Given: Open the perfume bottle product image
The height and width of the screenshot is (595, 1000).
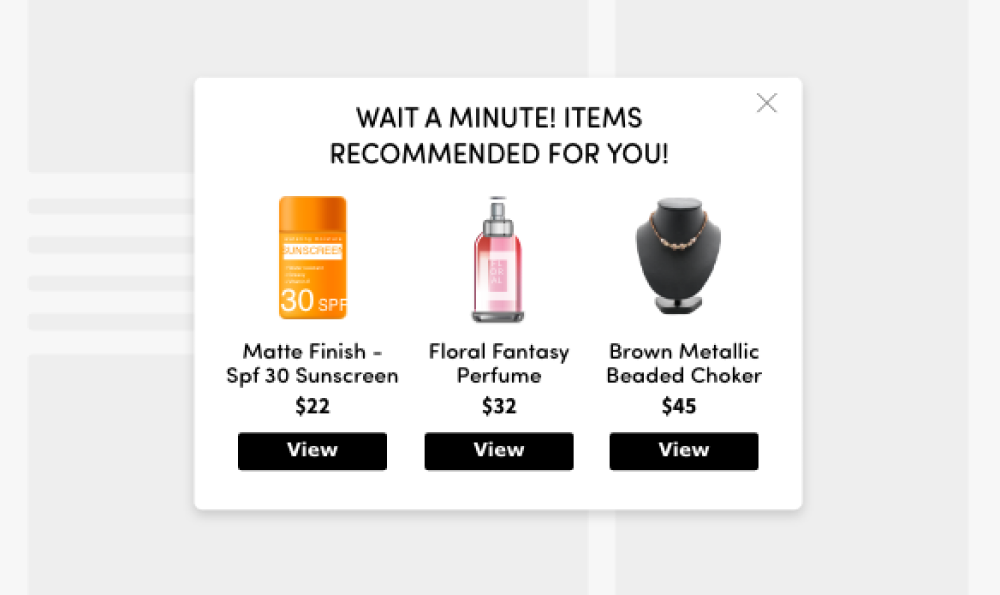Looking at the screenshot, I should point(498,260).
